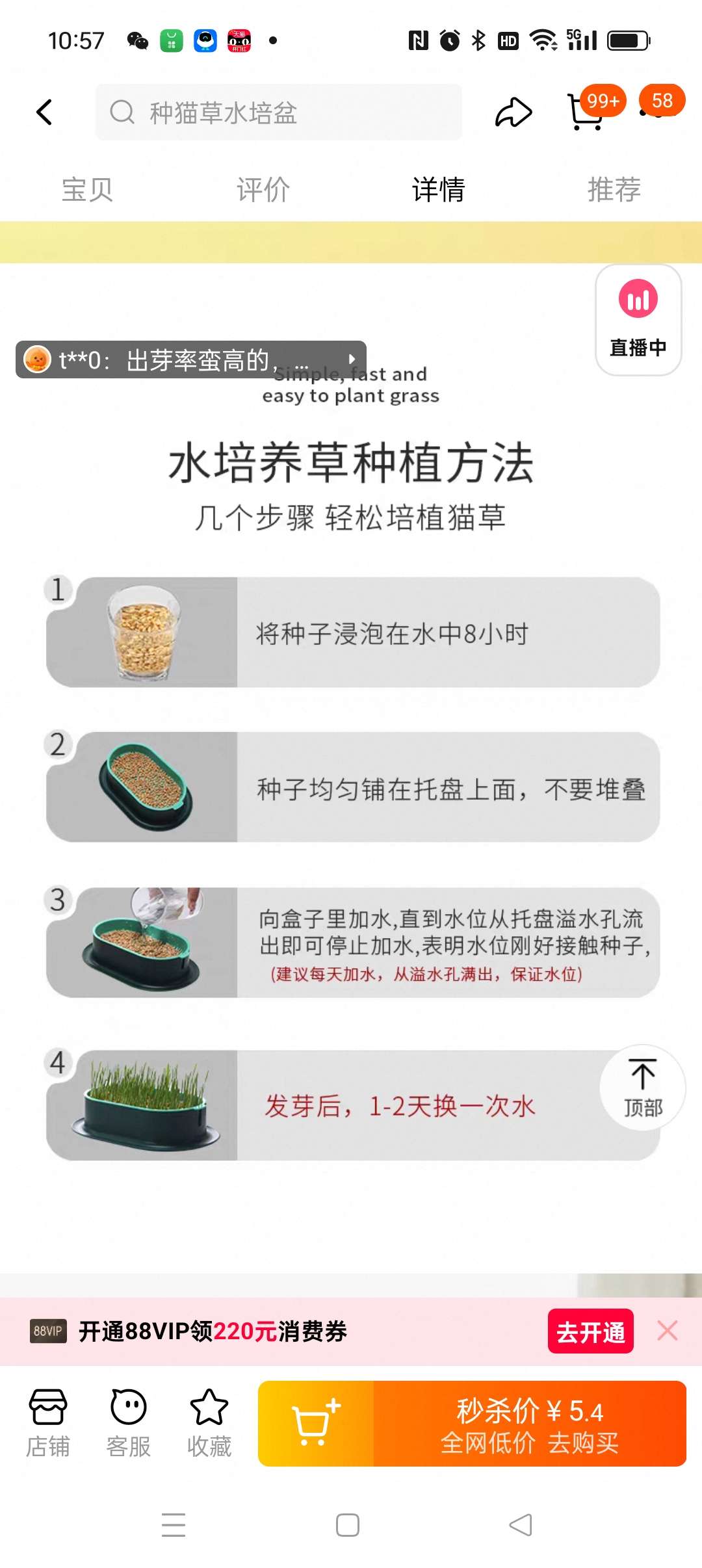This screenshot has width=702, height=1568.
Task: Switch to the 评价 tab
Action: [x=262, y=189]
